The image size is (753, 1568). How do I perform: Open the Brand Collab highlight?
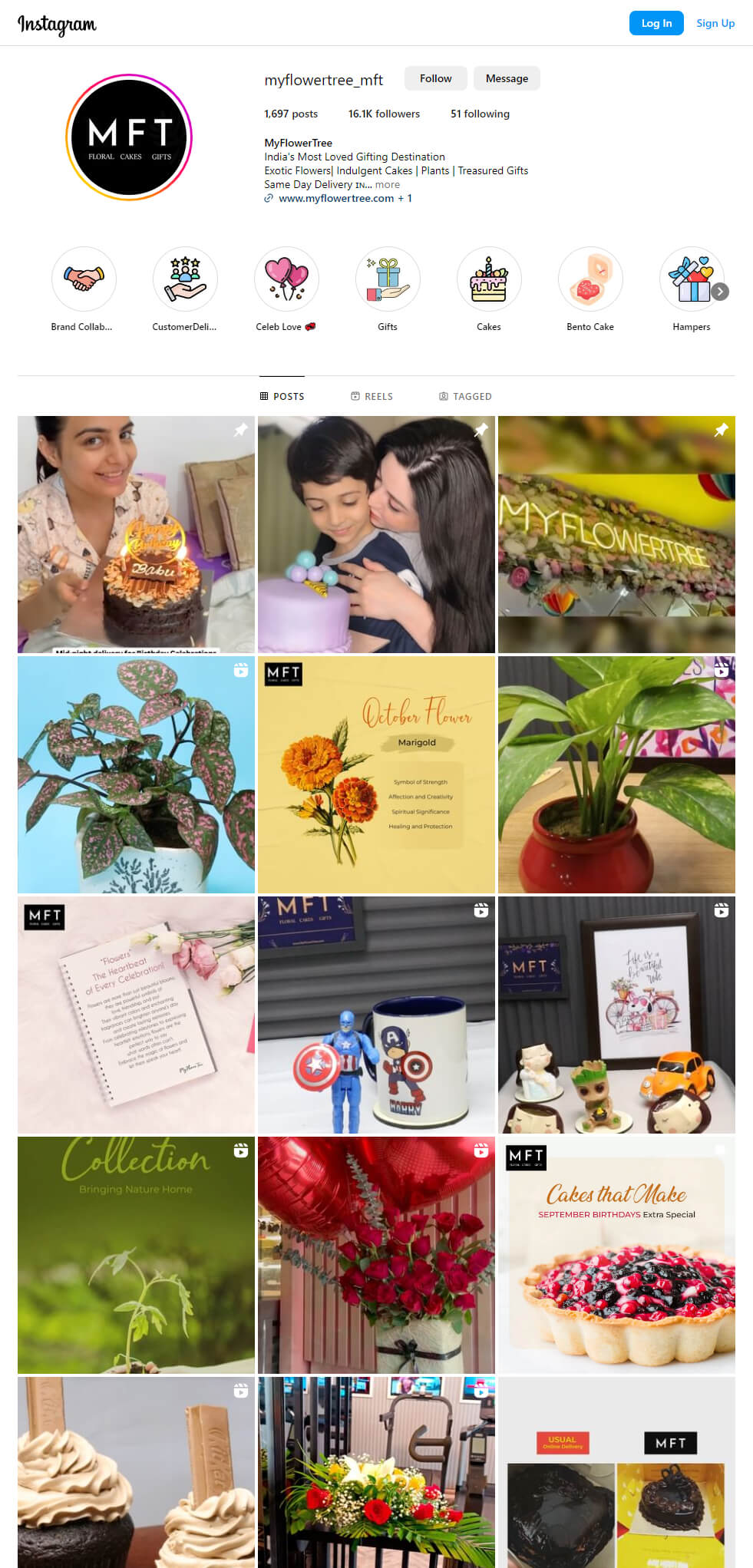click(x=84, y=279)
